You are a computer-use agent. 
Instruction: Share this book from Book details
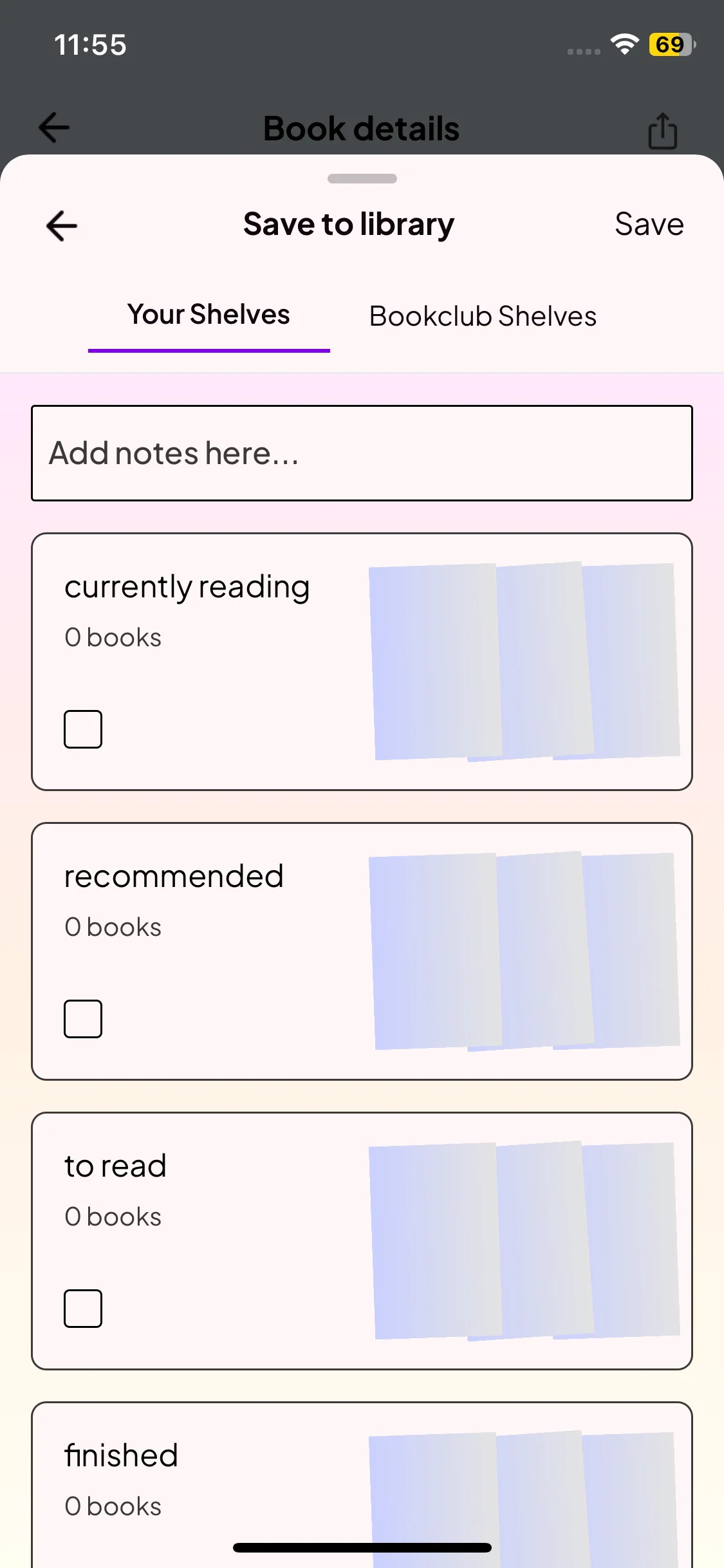pos(662,131)
